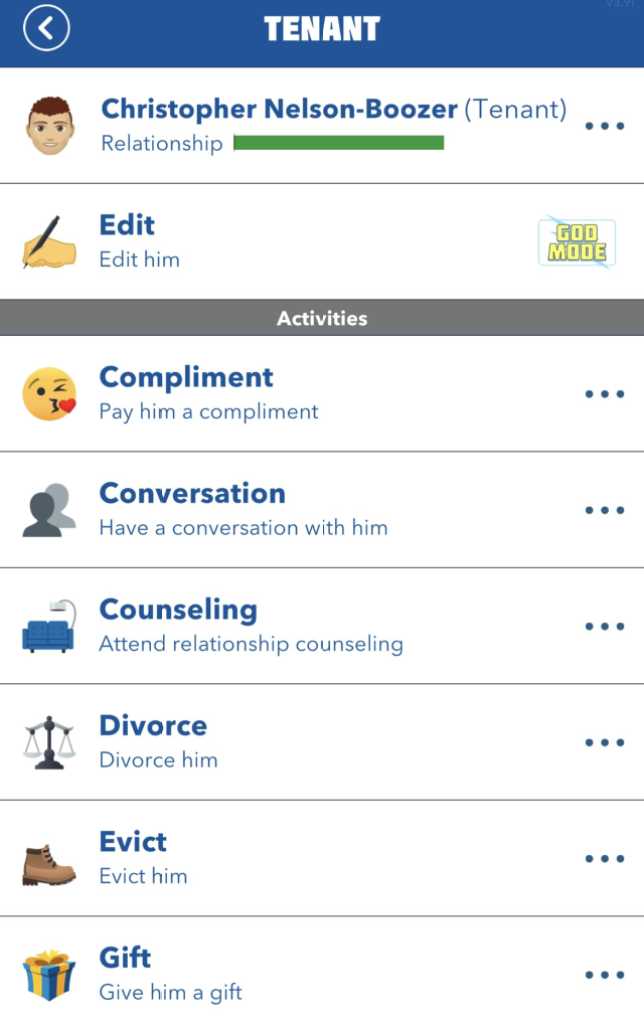Image resolution: width=644 pixels, height=1024 pixels.
Task: Go back using the arrow icon
Action: (47, 29)
